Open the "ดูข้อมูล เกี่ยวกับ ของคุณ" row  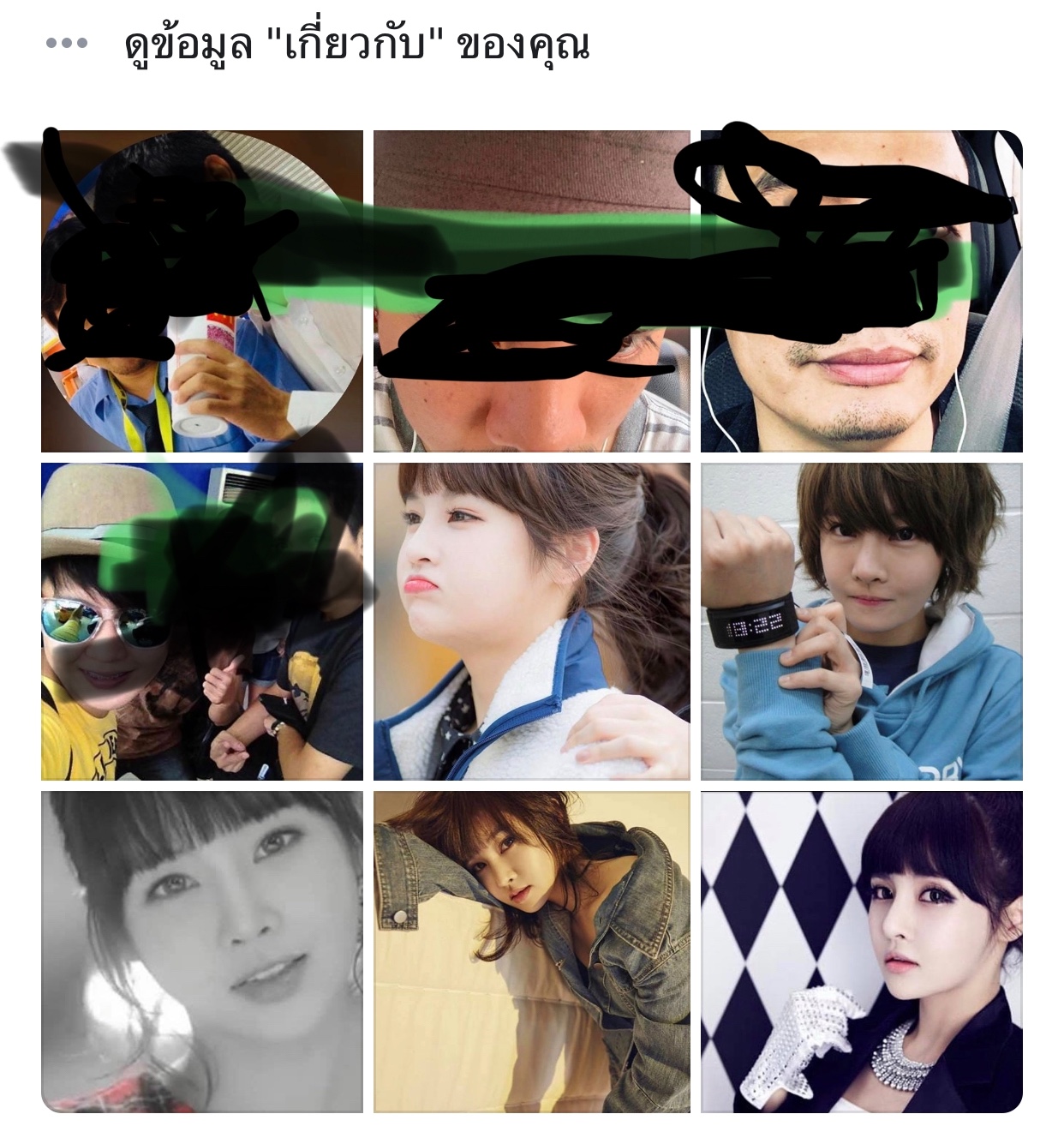pyautogui.click(x=356, y=45)
